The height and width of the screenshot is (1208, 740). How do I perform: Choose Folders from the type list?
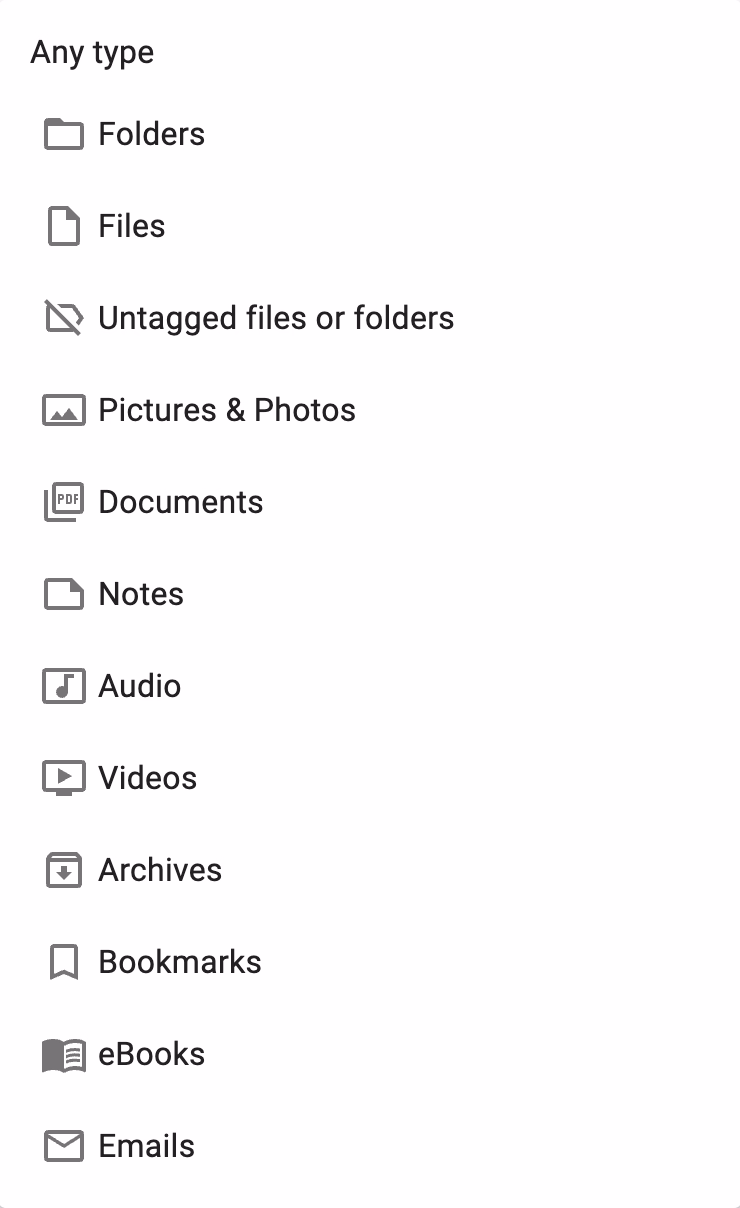tap(151, 134)
